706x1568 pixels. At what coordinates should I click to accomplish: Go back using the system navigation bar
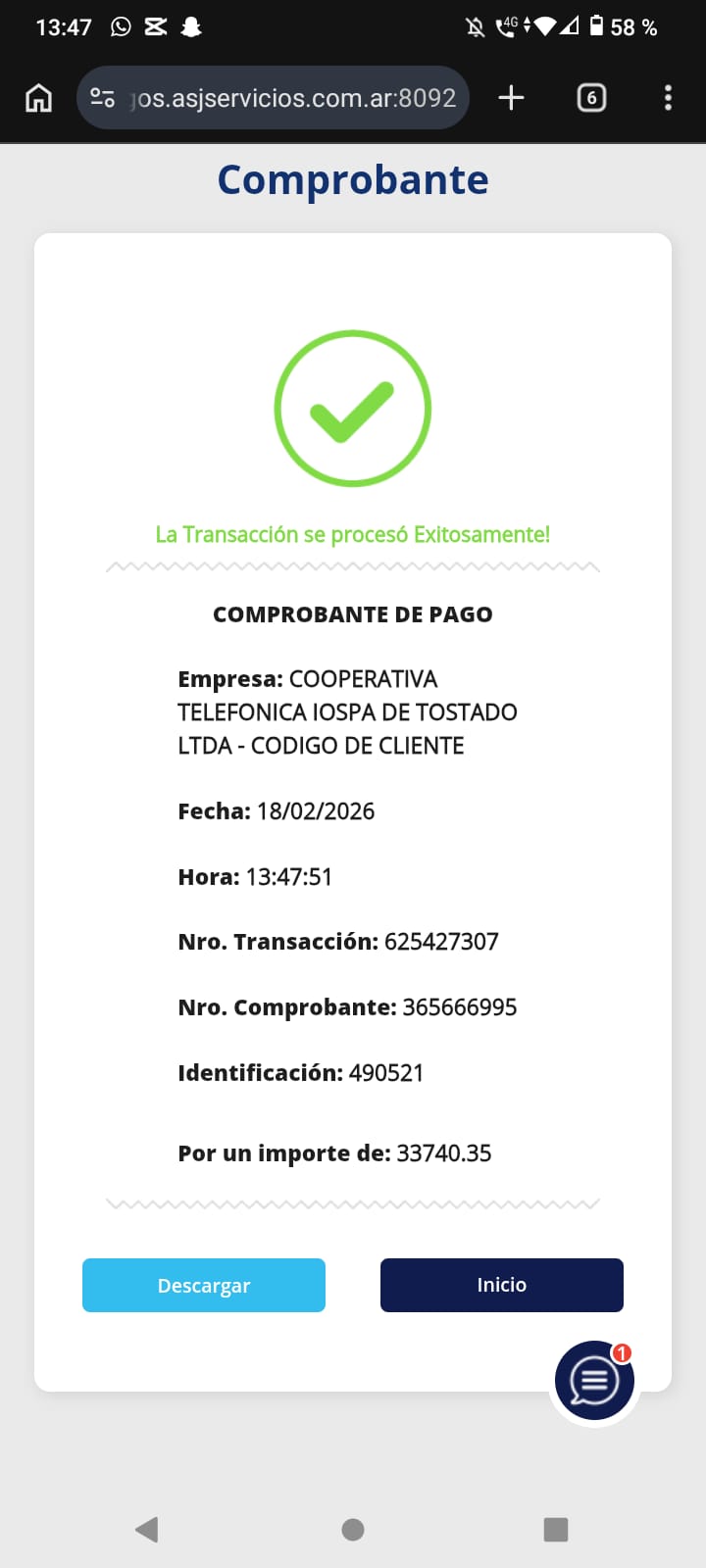click(x=147, y=1529)
